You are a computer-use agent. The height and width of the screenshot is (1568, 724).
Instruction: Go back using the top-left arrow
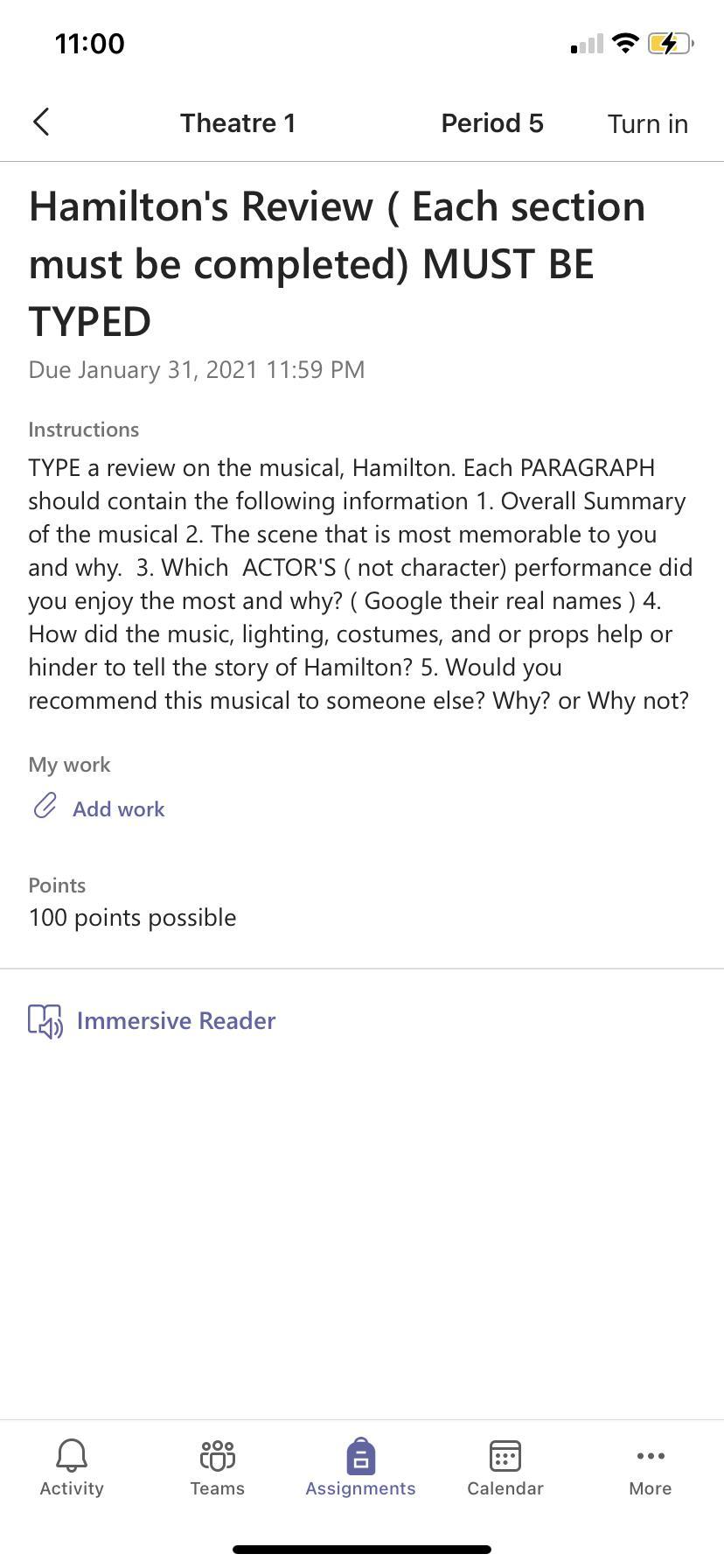pos(41,123)
